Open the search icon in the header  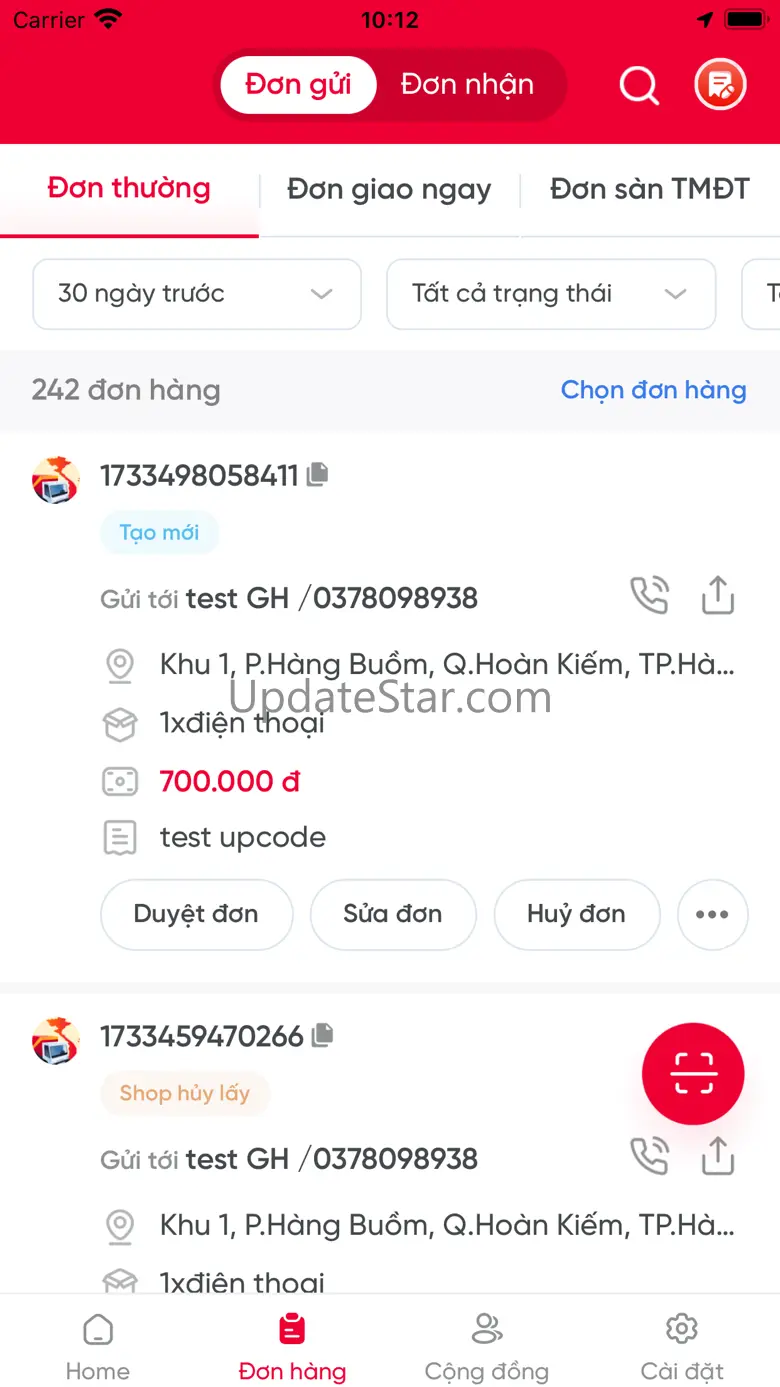639,86
